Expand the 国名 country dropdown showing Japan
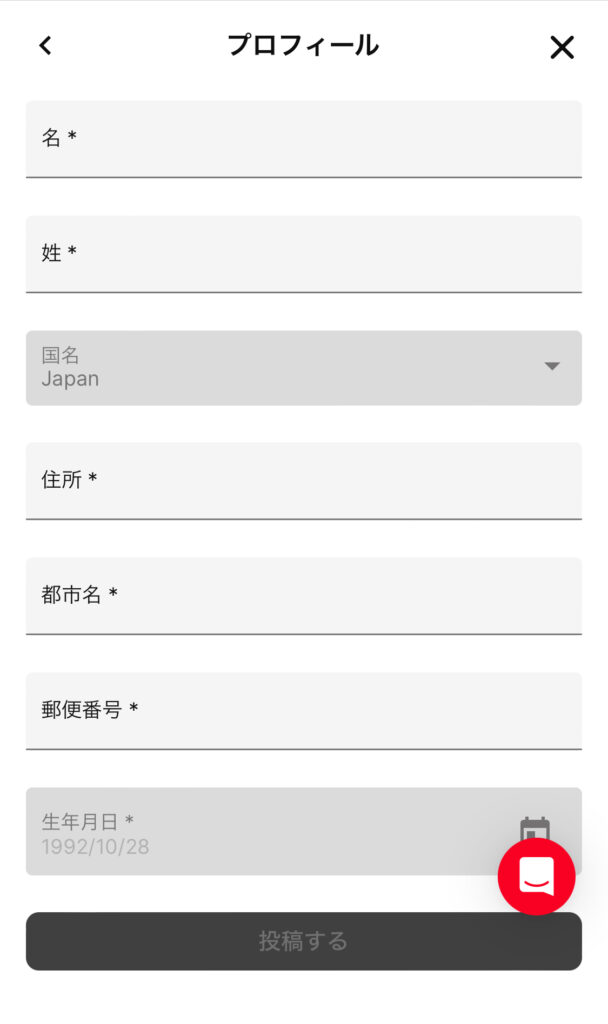 click(x=304, y=368)
